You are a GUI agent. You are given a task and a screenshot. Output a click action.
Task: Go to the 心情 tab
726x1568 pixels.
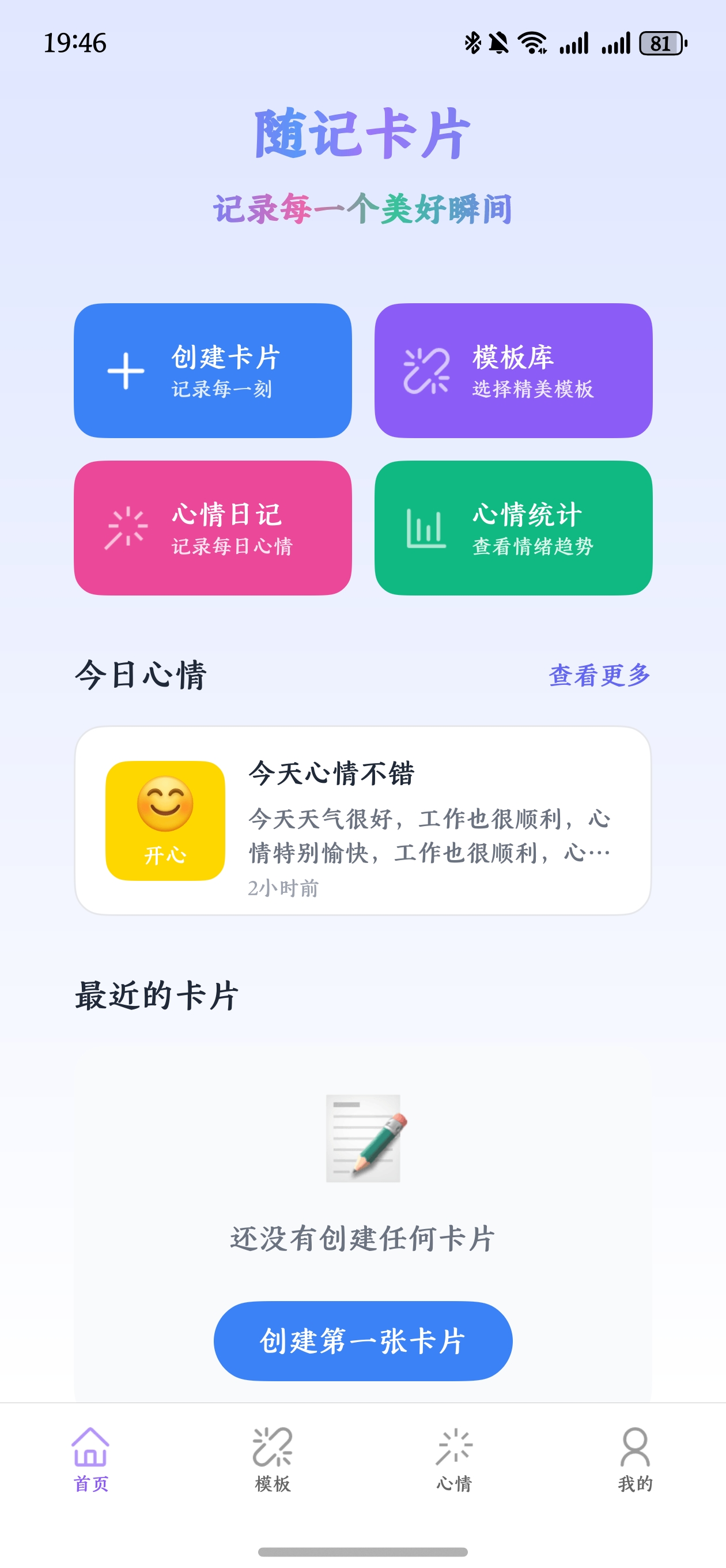tap(454, 1458)
